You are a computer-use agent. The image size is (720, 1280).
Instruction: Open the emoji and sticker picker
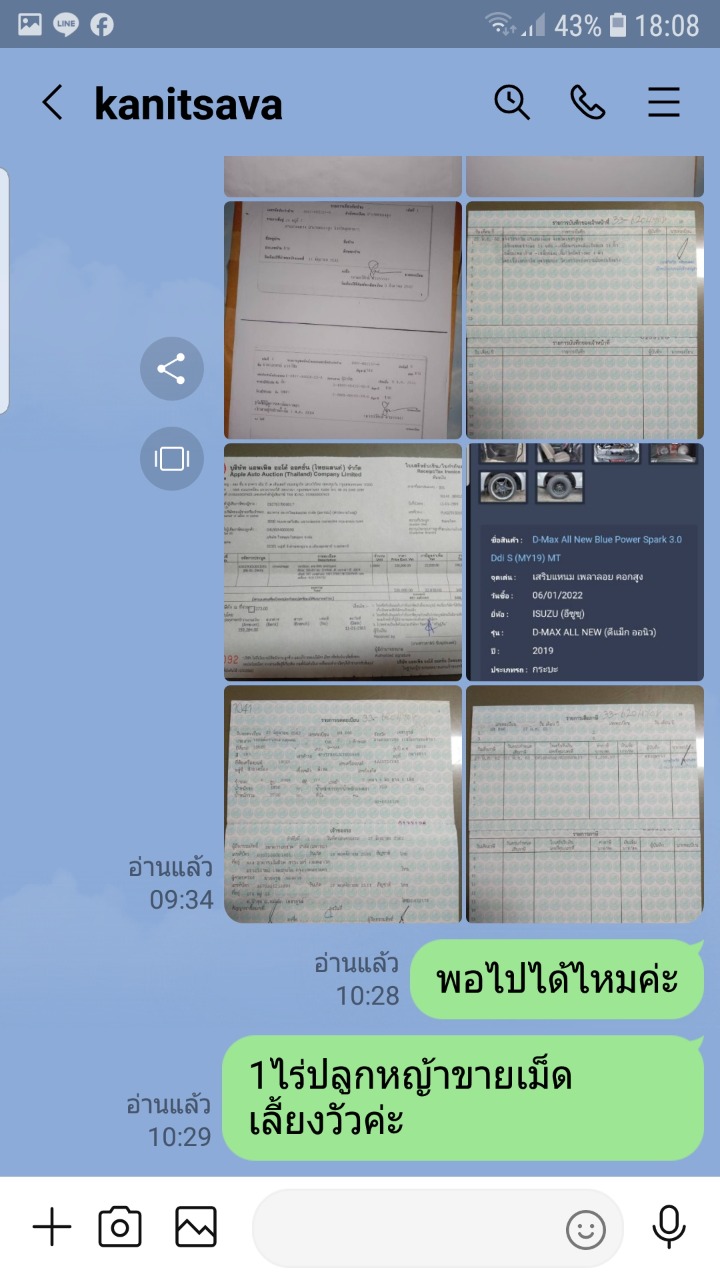click(586, 1229)
